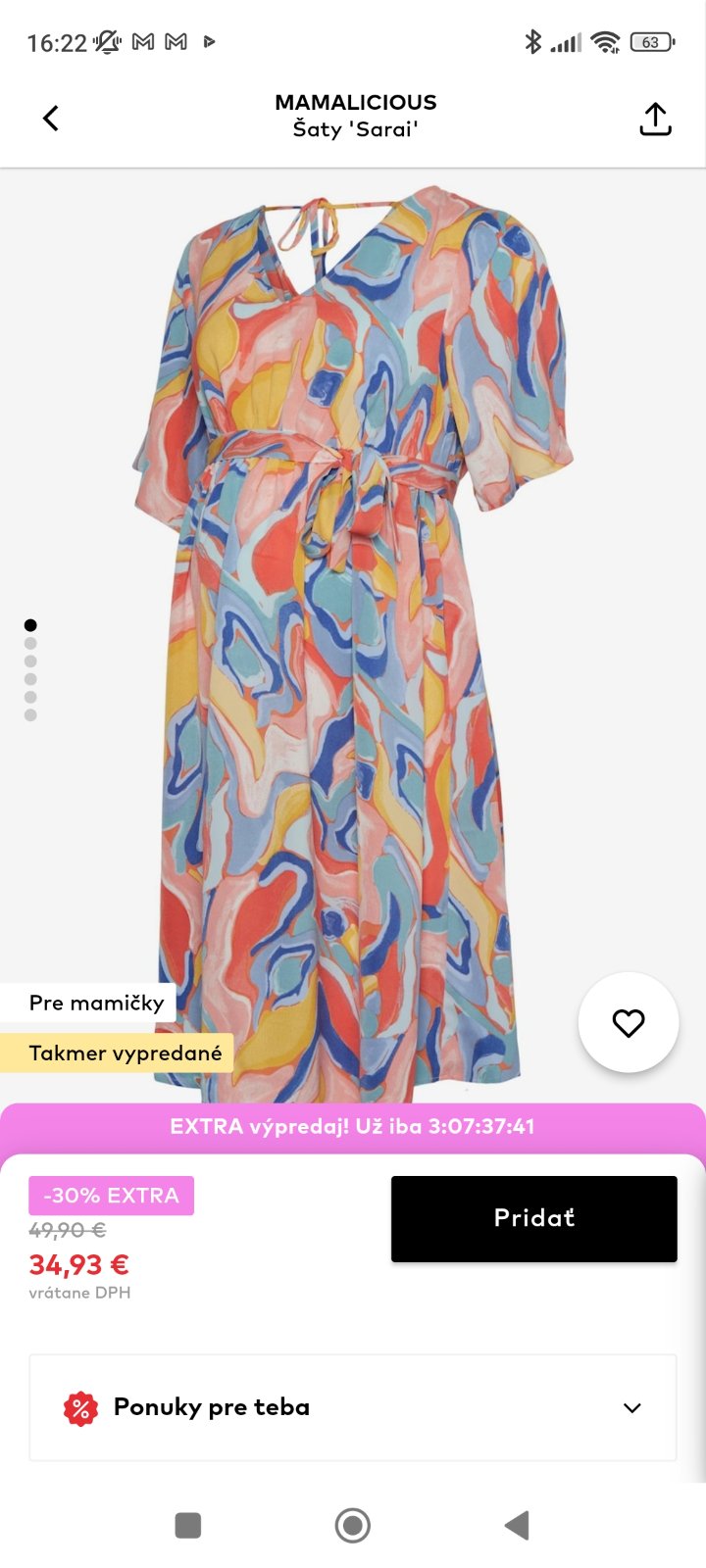The image size is (706, 1568).
Task: Tap the system home button
Action: [353, 1525]
